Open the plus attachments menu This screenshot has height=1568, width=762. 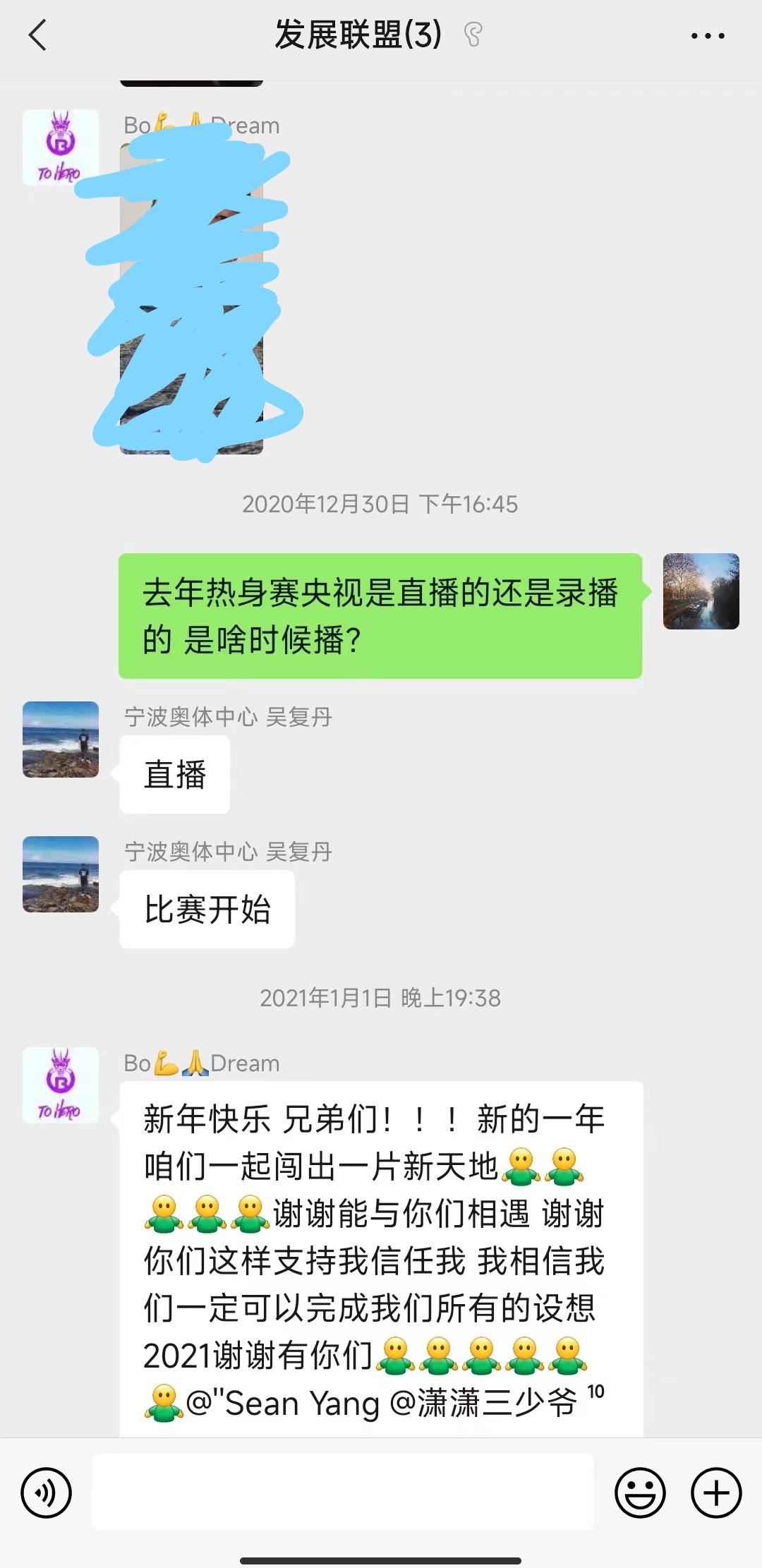716,1492
